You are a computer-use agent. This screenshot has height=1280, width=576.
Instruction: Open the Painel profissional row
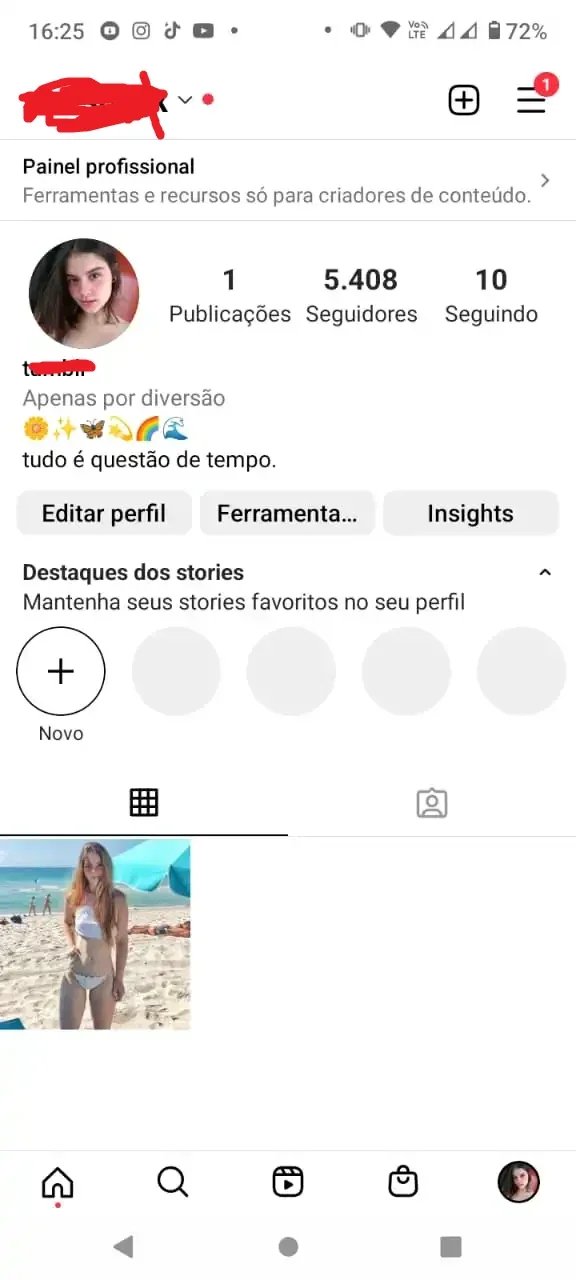pyautogui.click(x=288, y=180)
